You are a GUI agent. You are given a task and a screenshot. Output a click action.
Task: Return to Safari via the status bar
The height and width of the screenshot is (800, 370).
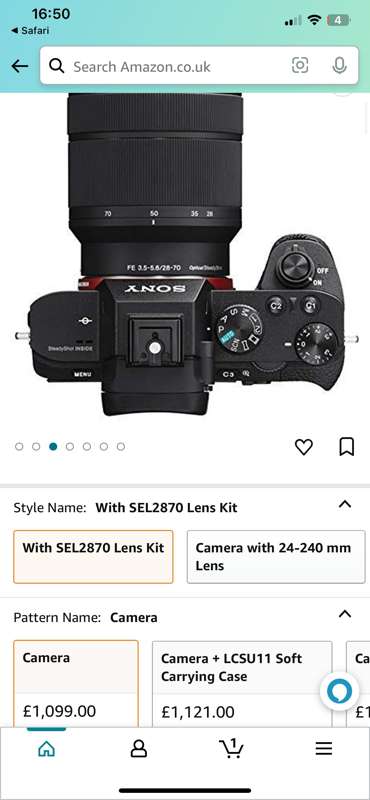point(30,31)
